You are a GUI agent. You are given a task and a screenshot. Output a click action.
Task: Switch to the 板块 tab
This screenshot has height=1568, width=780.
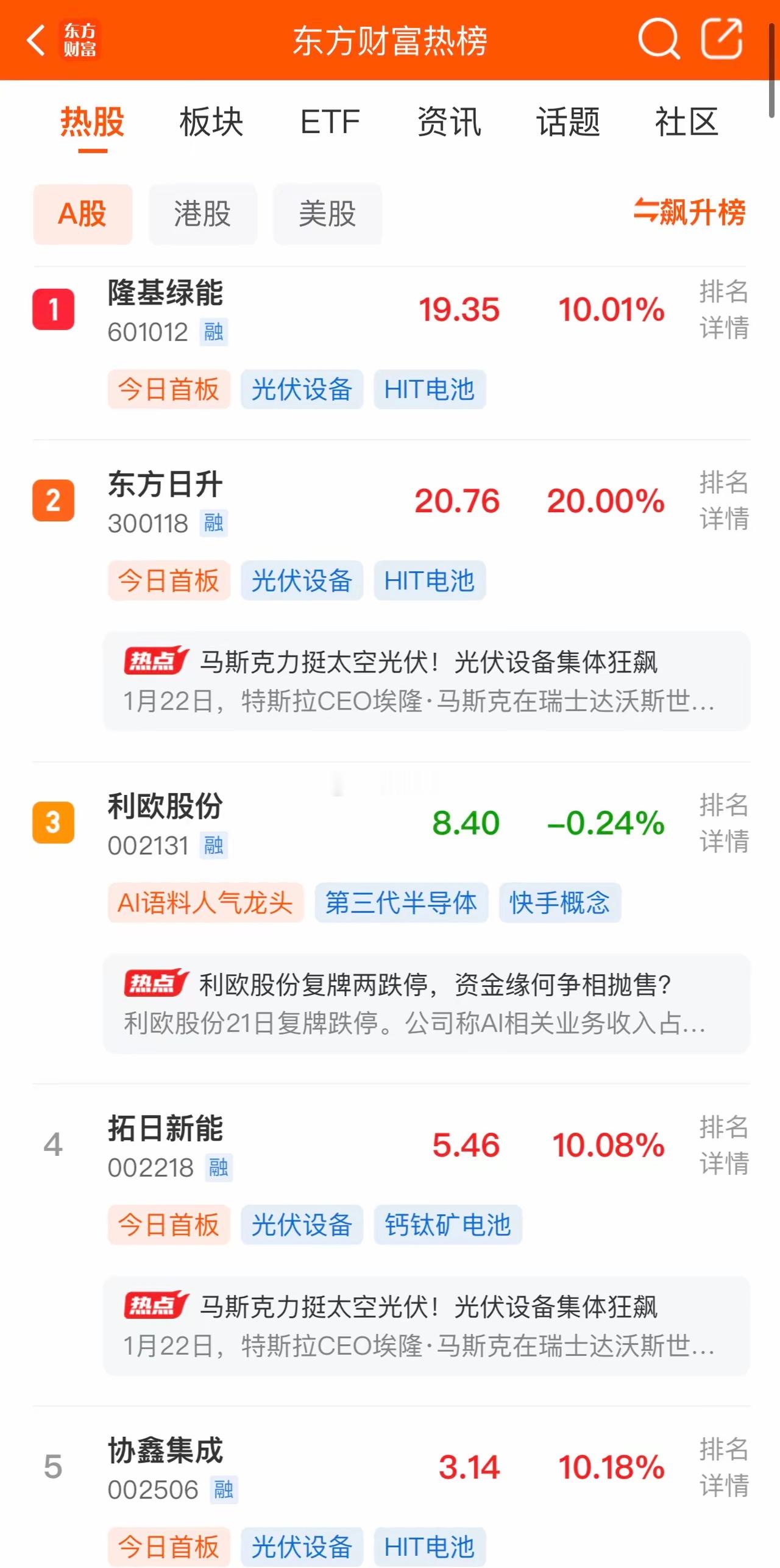coord(210,122)
